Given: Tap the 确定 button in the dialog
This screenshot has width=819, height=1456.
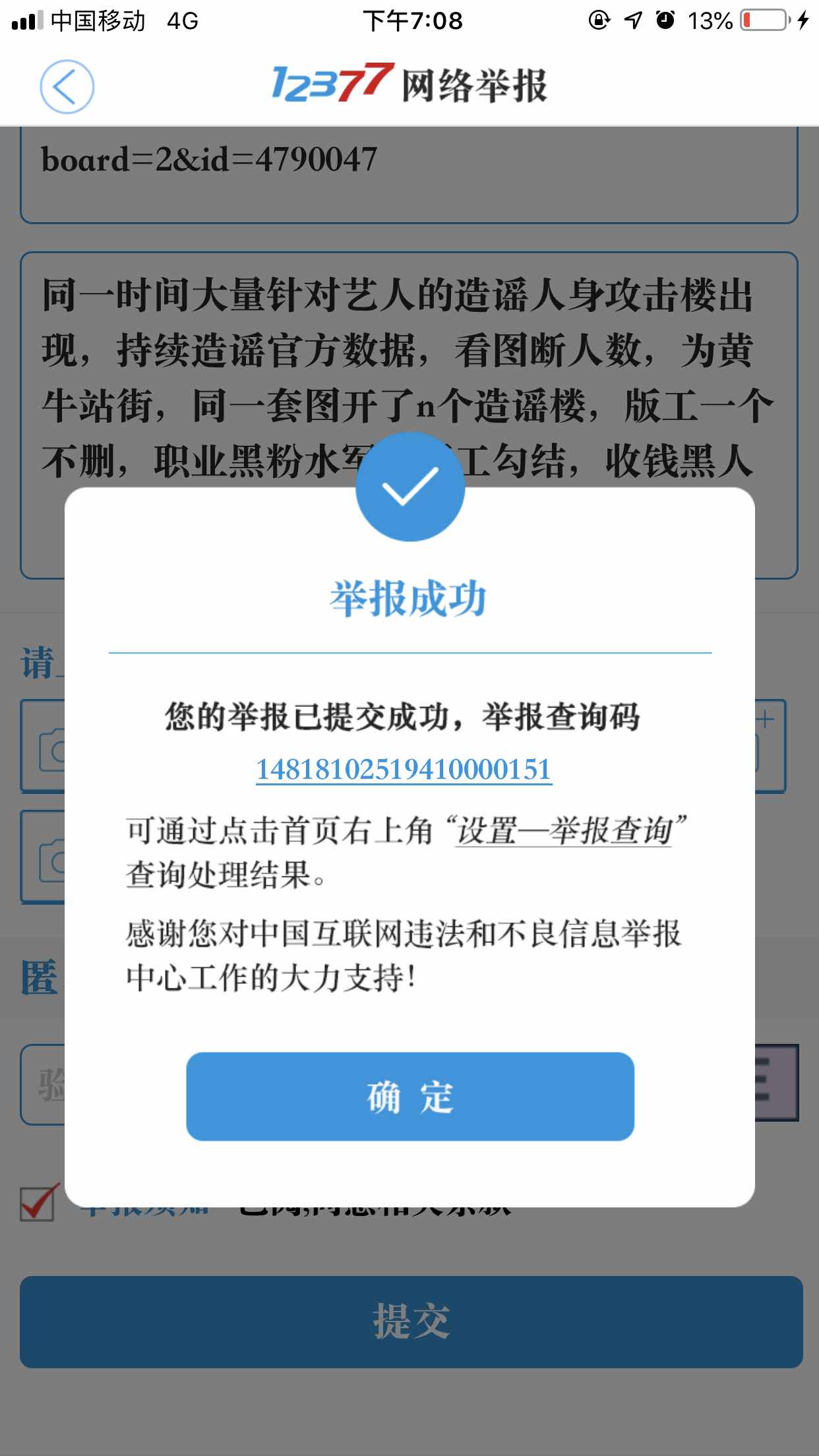Looking at the screenshot, I should tap(409, 1096).
